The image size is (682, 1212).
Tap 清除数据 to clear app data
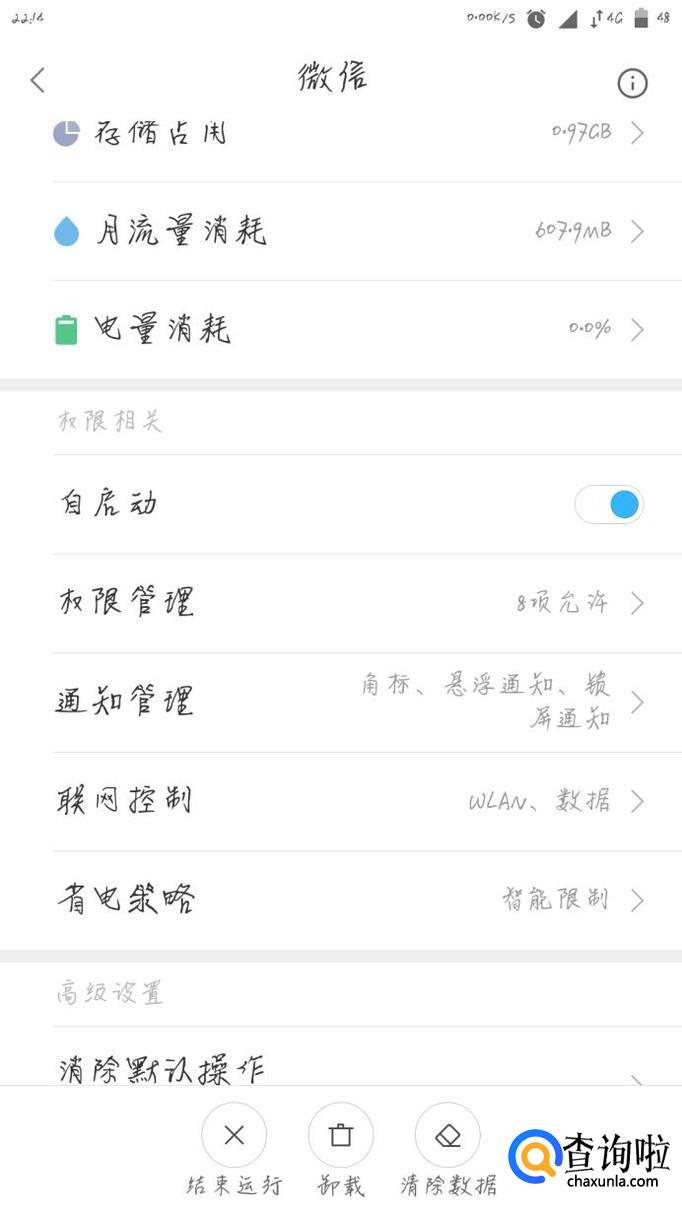(448, 1150)
